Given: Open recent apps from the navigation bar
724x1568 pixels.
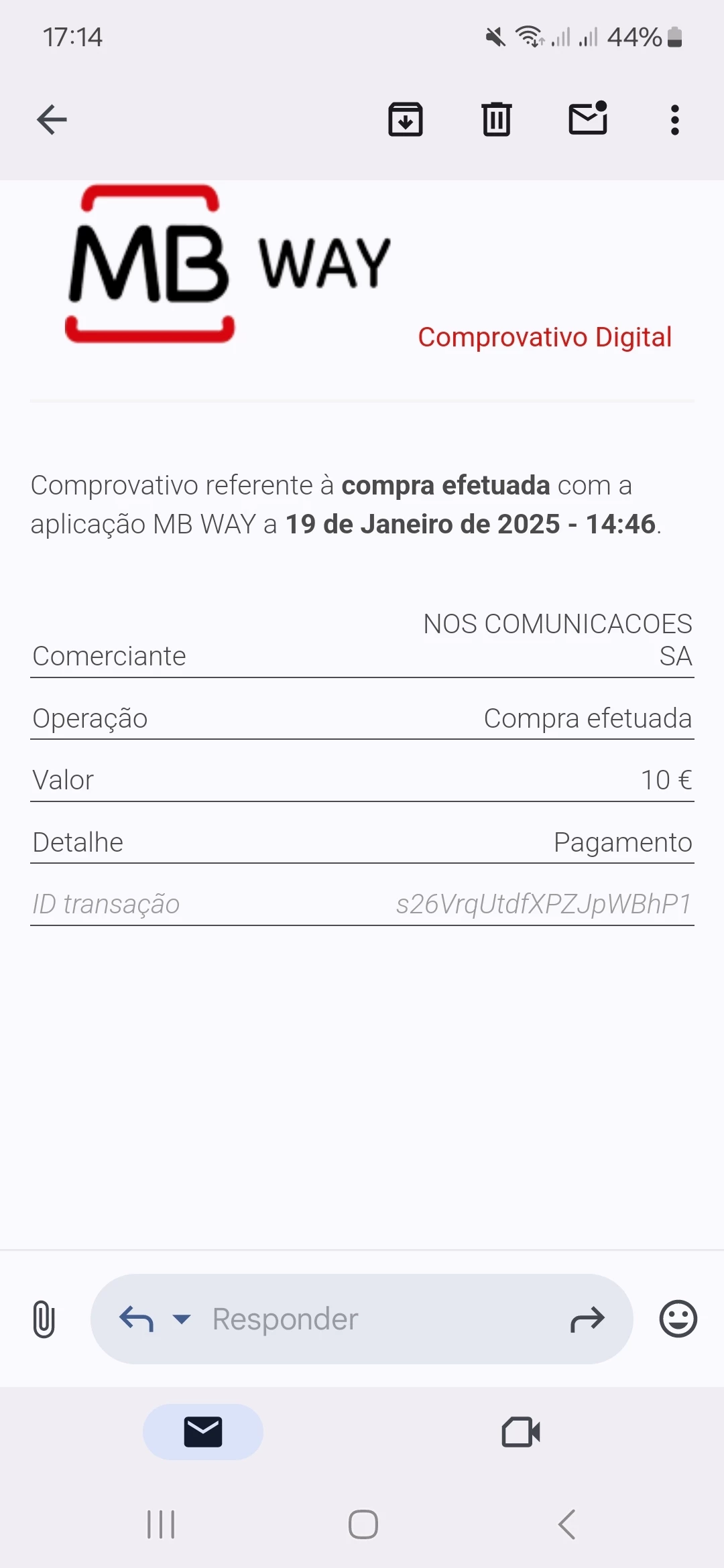Looking at the screenshot, I should click(161, 1524).
